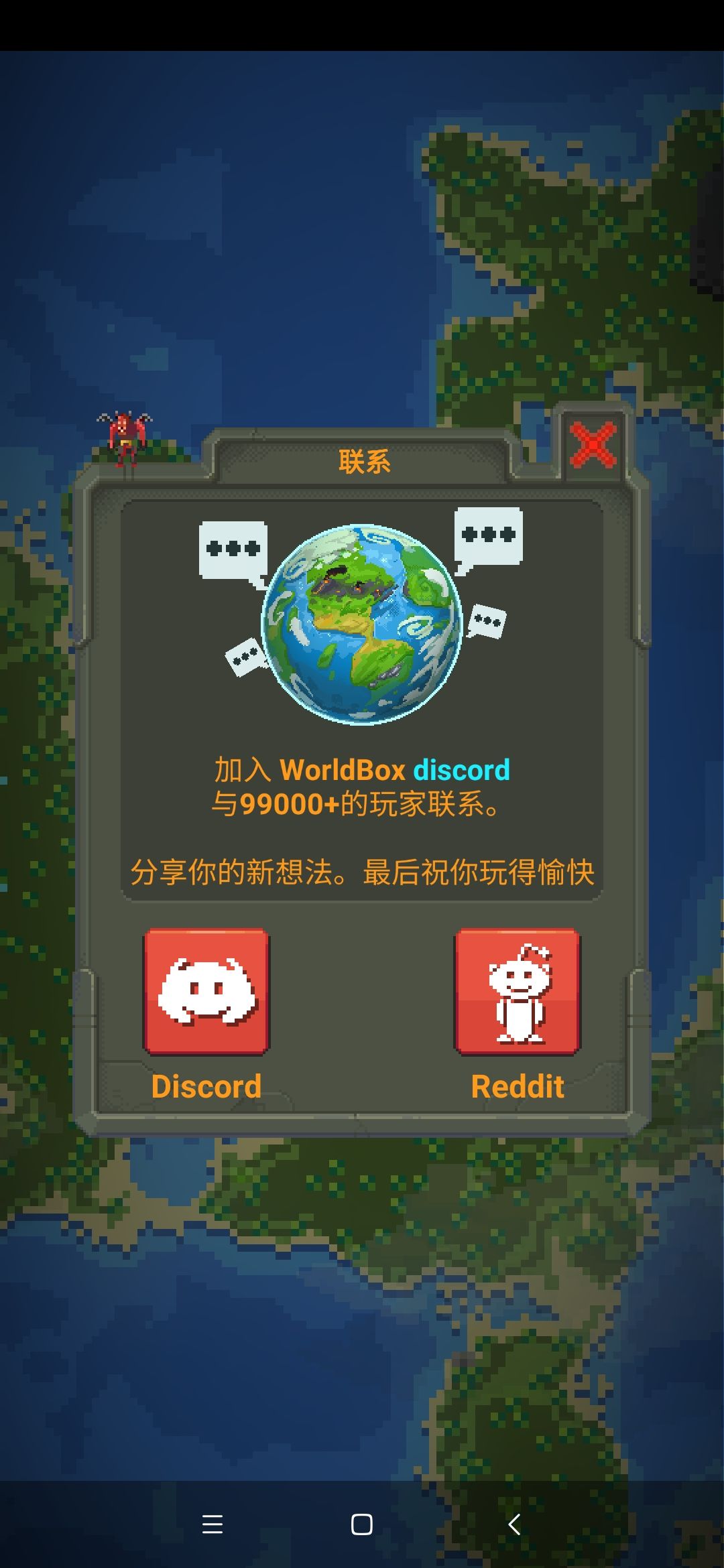Image resolution: width=724 pixels, height=1568 pixels.
Task: Select the Discord icon button
Action: (206, 992)
